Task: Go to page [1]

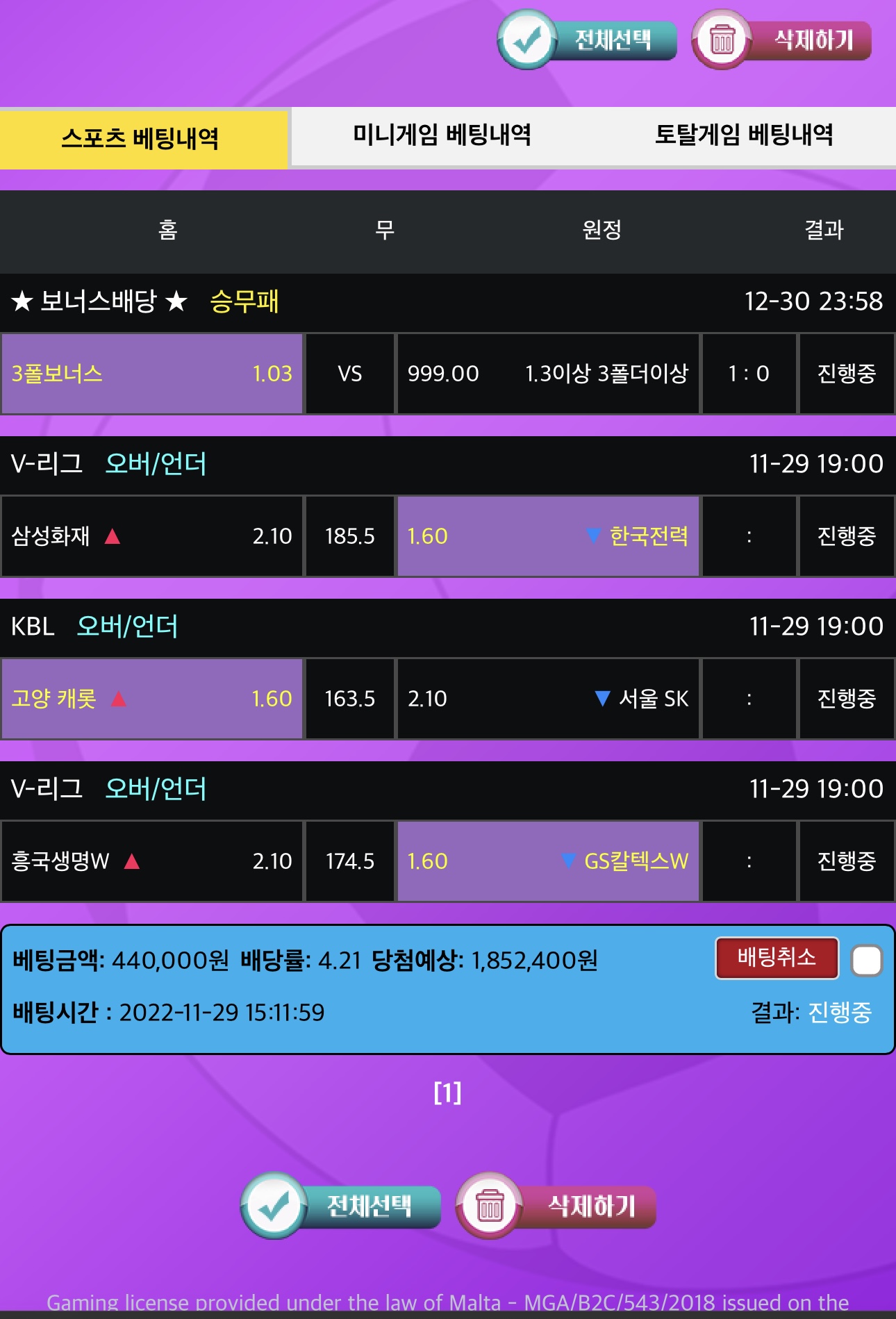Action: point(447,1093)
